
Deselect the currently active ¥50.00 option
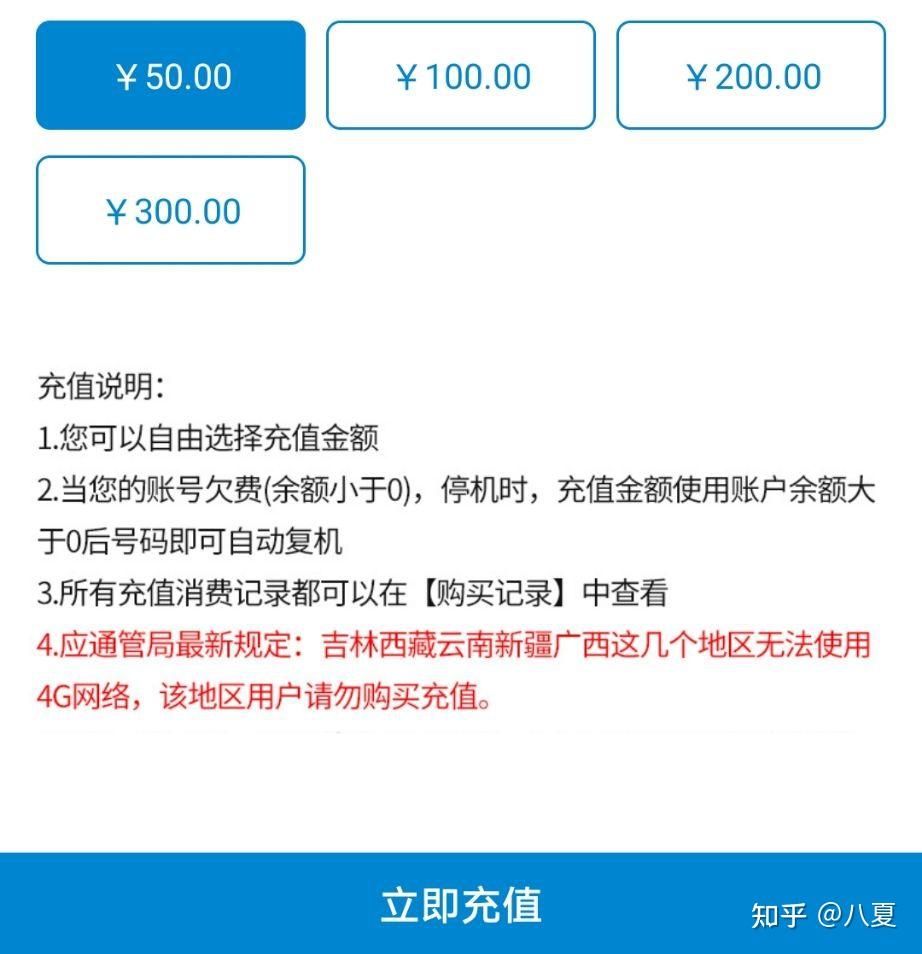click(x=170, y=75)
